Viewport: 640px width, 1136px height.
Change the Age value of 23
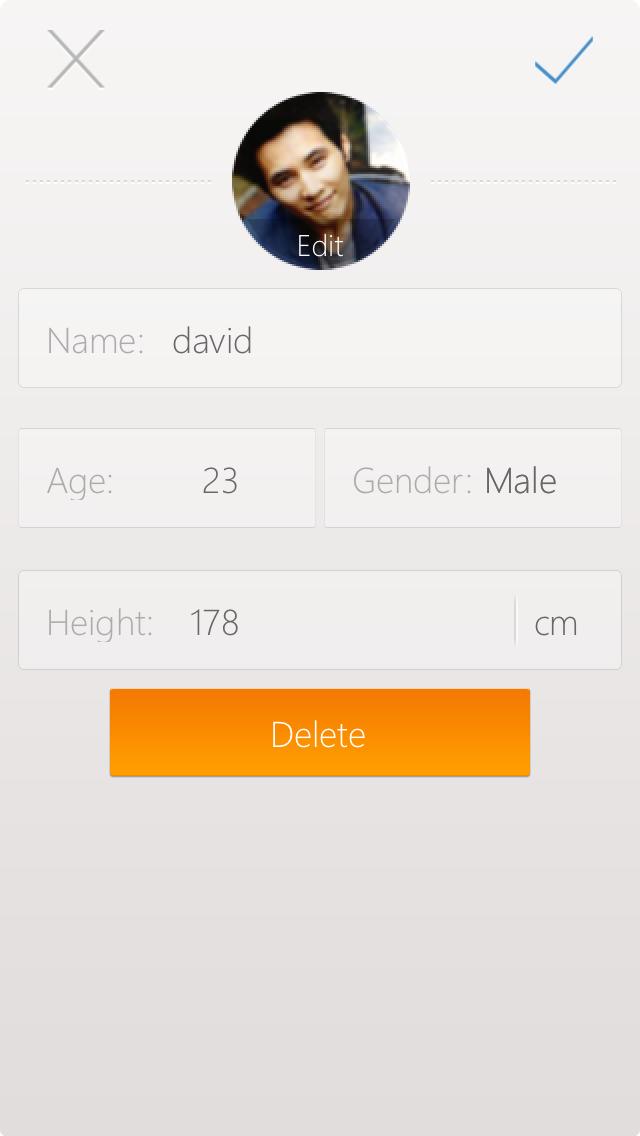point(219,480)
